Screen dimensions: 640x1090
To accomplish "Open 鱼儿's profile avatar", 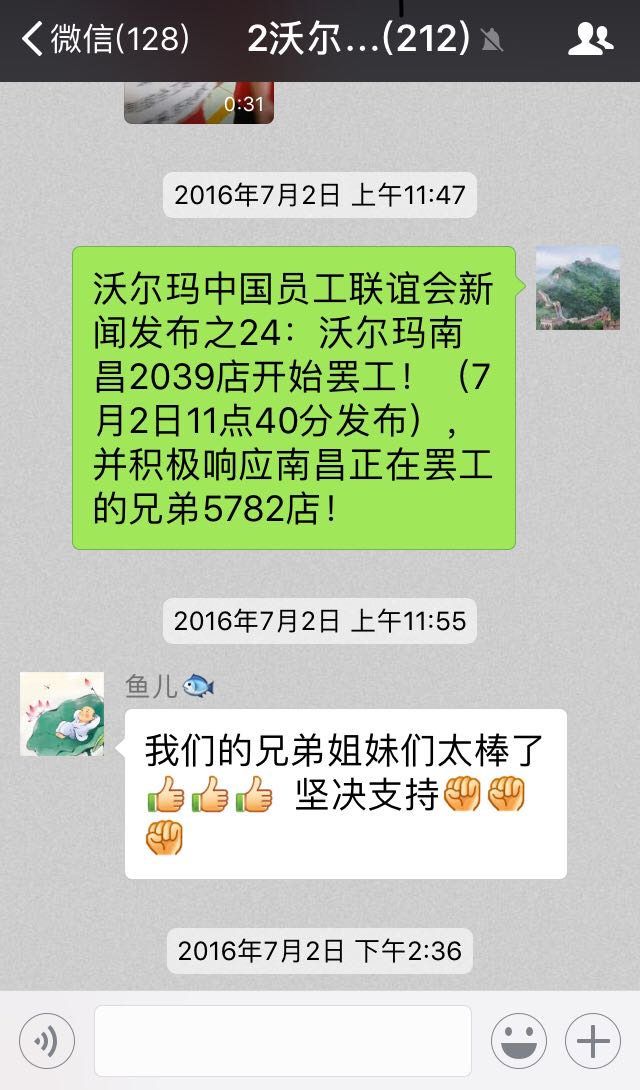I will [62, 714].
